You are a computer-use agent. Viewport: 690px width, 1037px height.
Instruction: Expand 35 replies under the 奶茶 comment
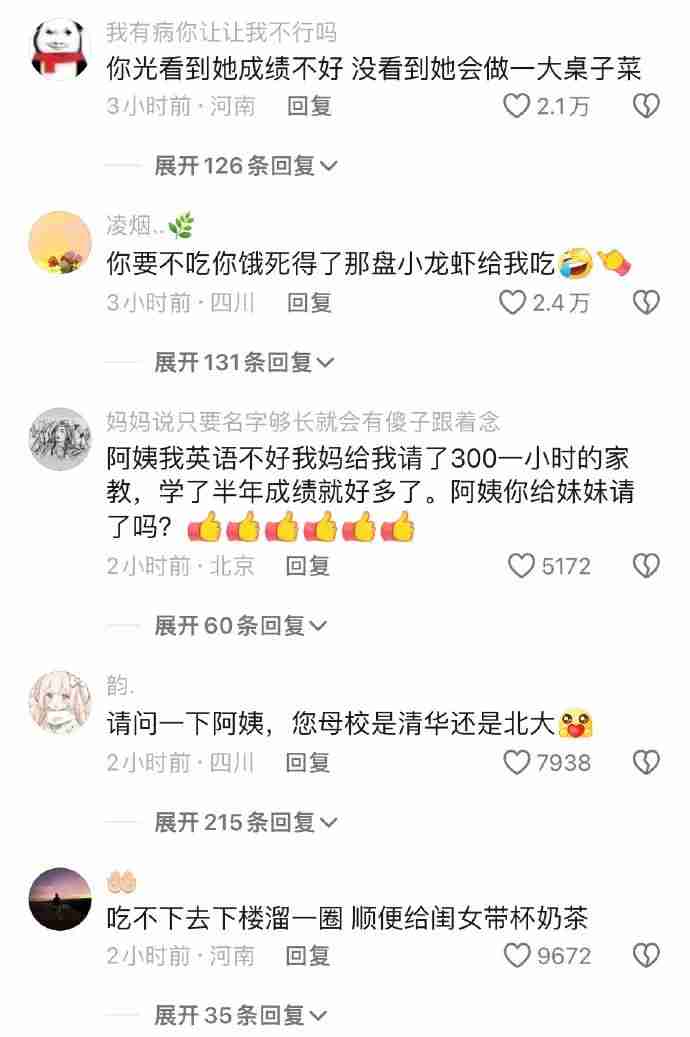point(240,1016)
